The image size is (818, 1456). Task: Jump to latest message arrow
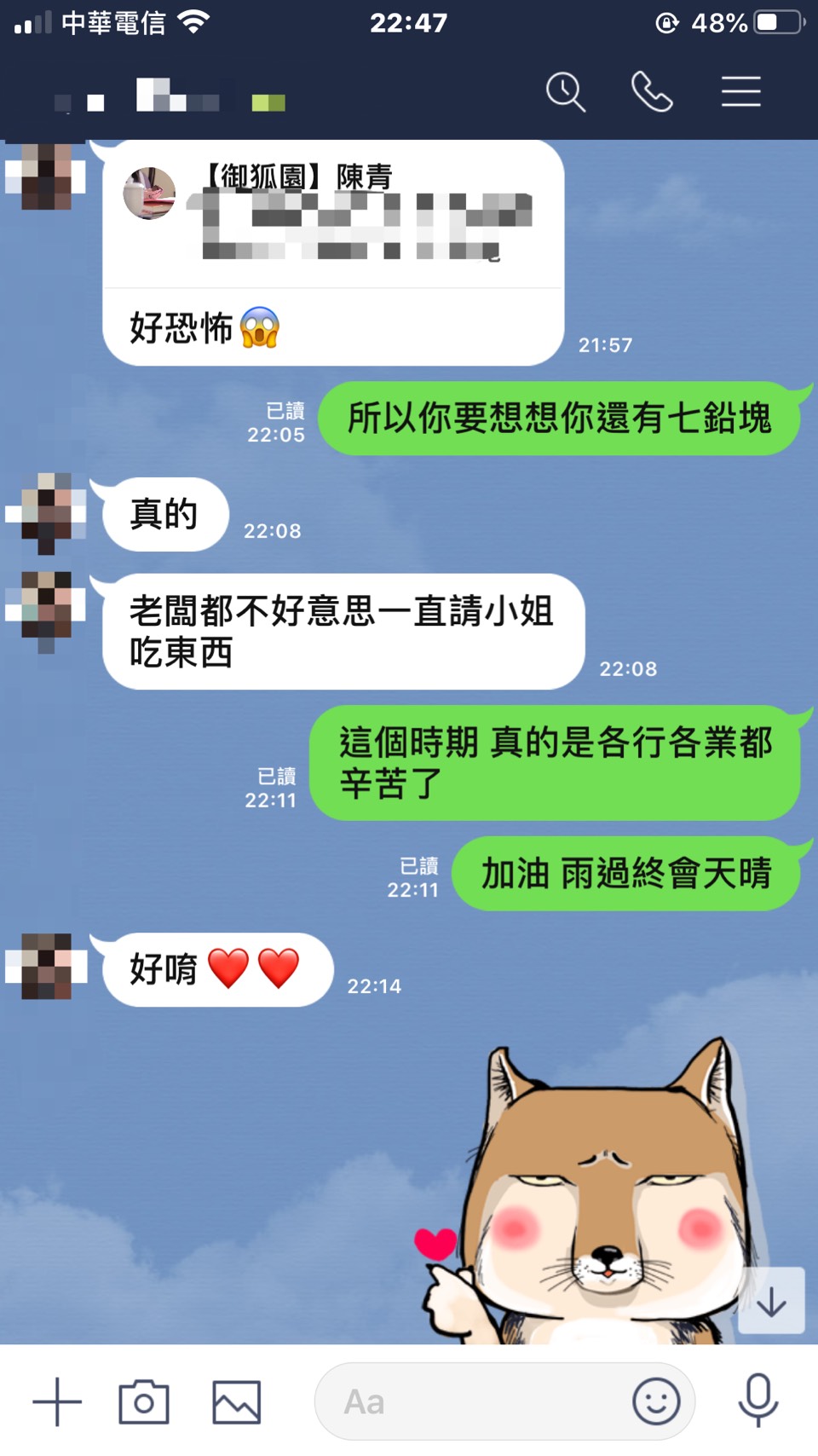[771, 1301]
